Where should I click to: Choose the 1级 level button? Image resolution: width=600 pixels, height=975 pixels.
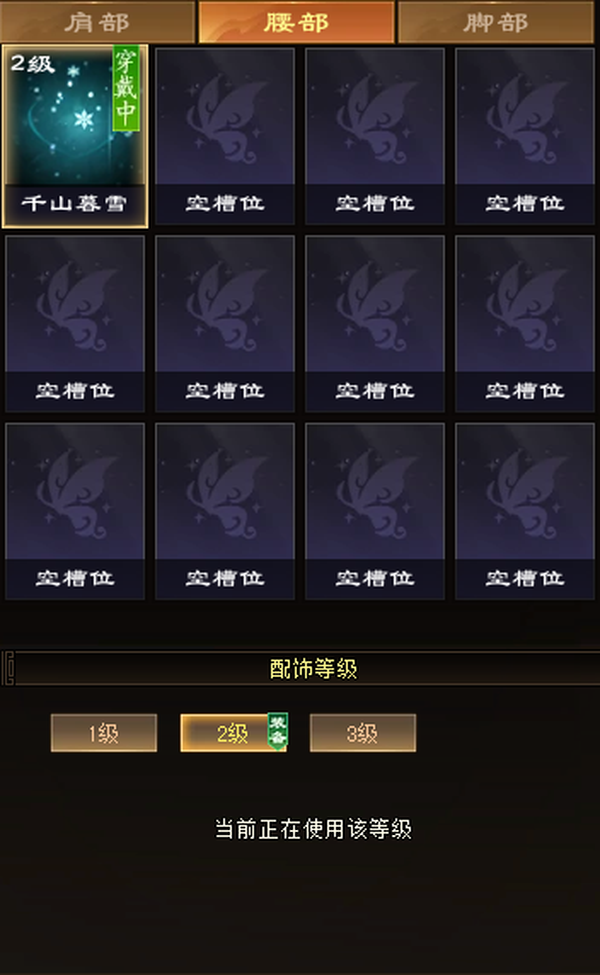[104, 733]
